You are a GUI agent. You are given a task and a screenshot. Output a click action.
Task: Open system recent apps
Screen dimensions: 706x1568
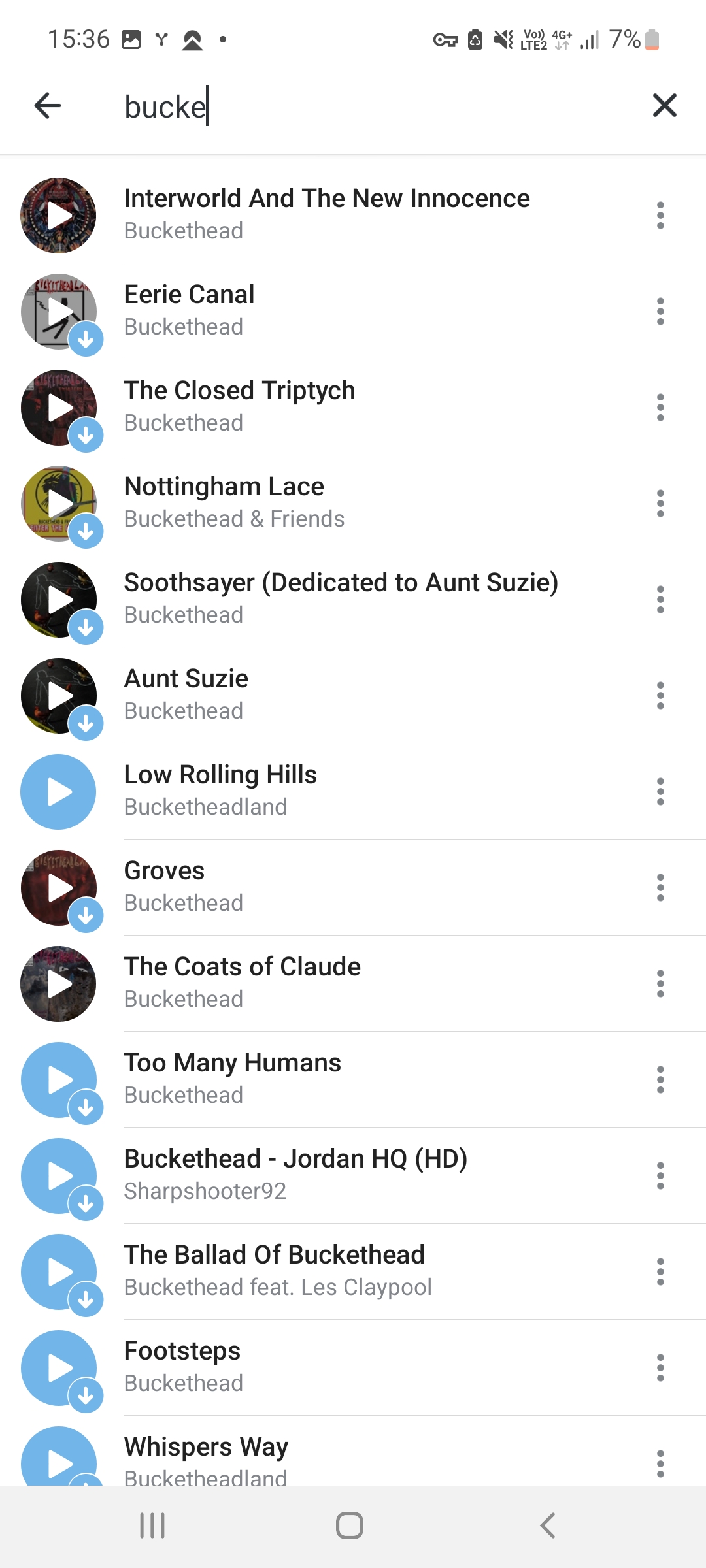coord(152,1526)
